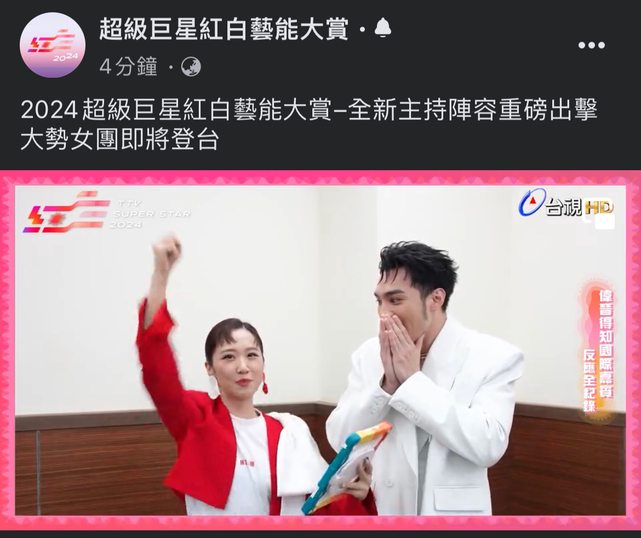The width and height of the screenshot is (641, 538).
Task: Open the video post thumbnail
Action: pyautogui.click(x=320, y=350)
